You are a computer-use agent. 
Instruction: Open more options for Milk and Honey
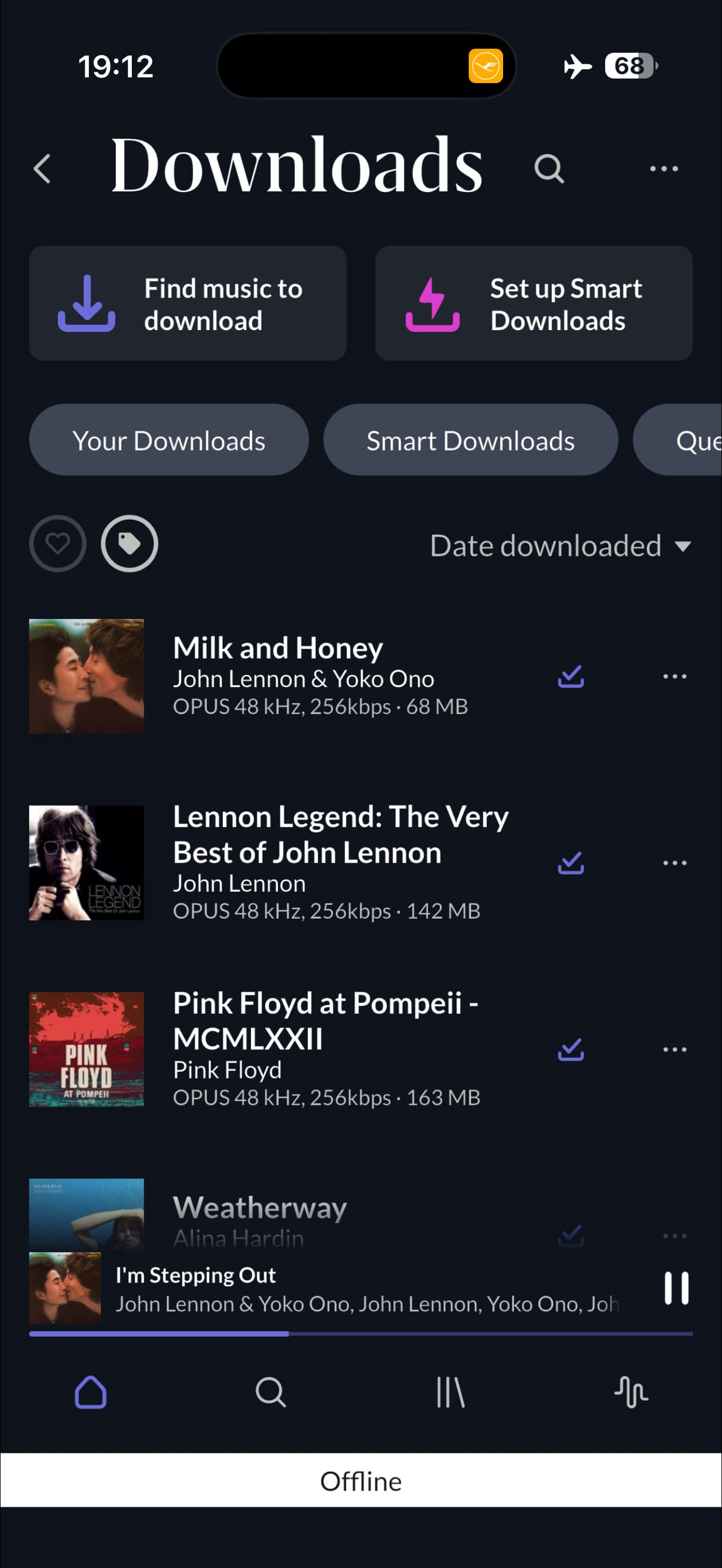click(x=674, y=676)
